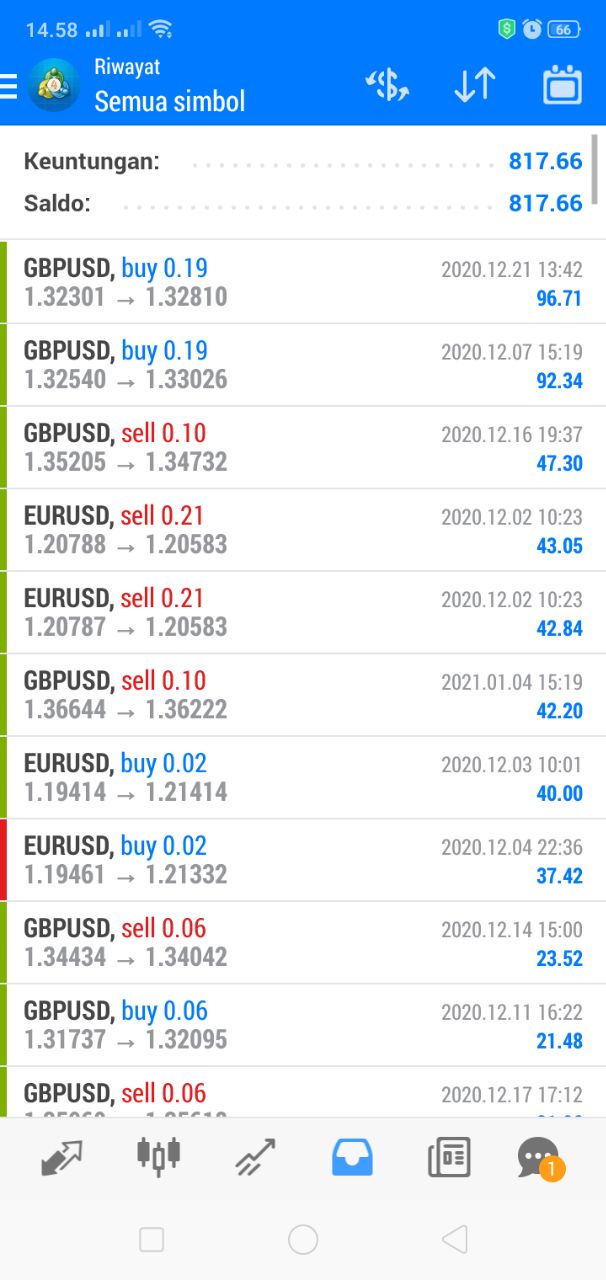Change the history sort order
The height and width of the screenshot is (1280, 606).
(474, 86)
